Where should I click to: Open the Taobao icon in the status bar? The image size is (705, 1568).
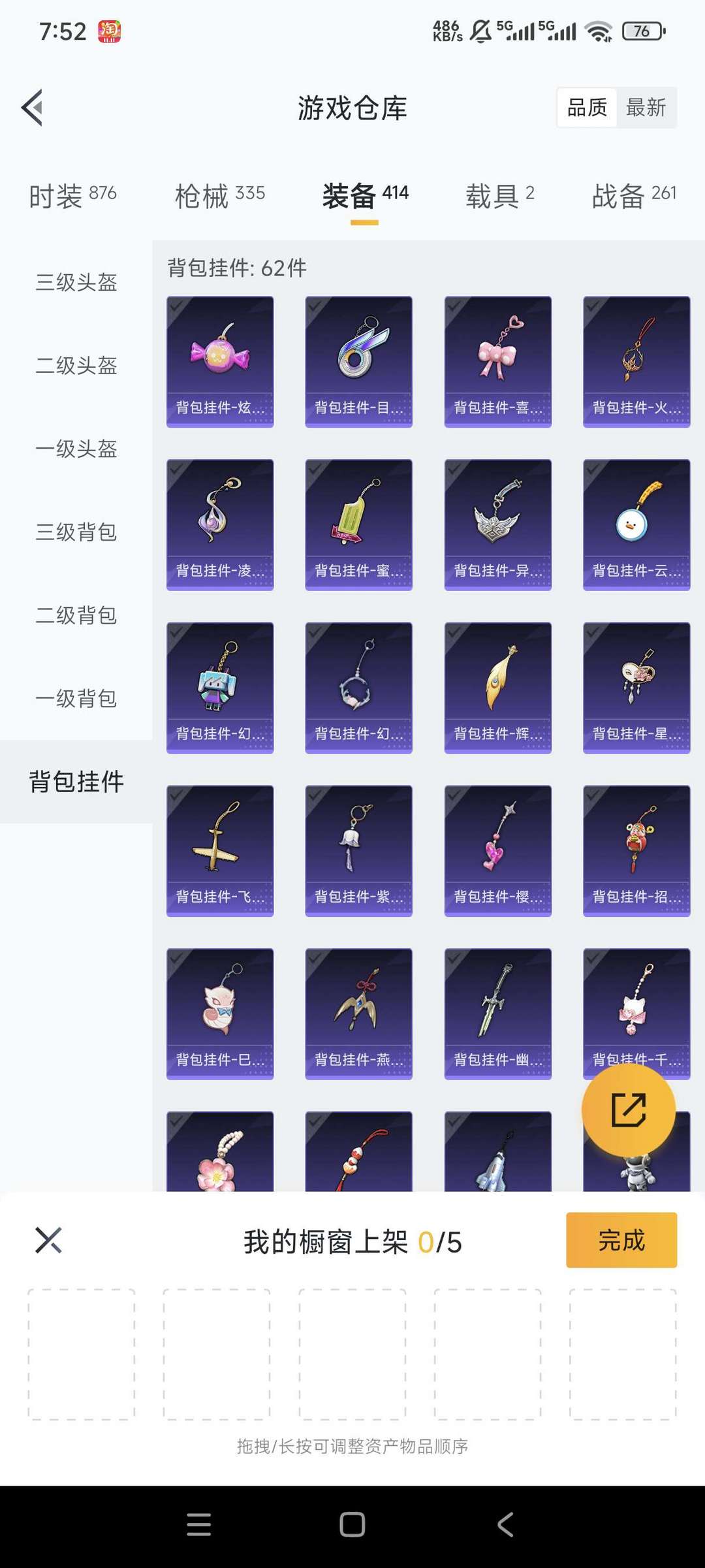click(x=110, y=30)
